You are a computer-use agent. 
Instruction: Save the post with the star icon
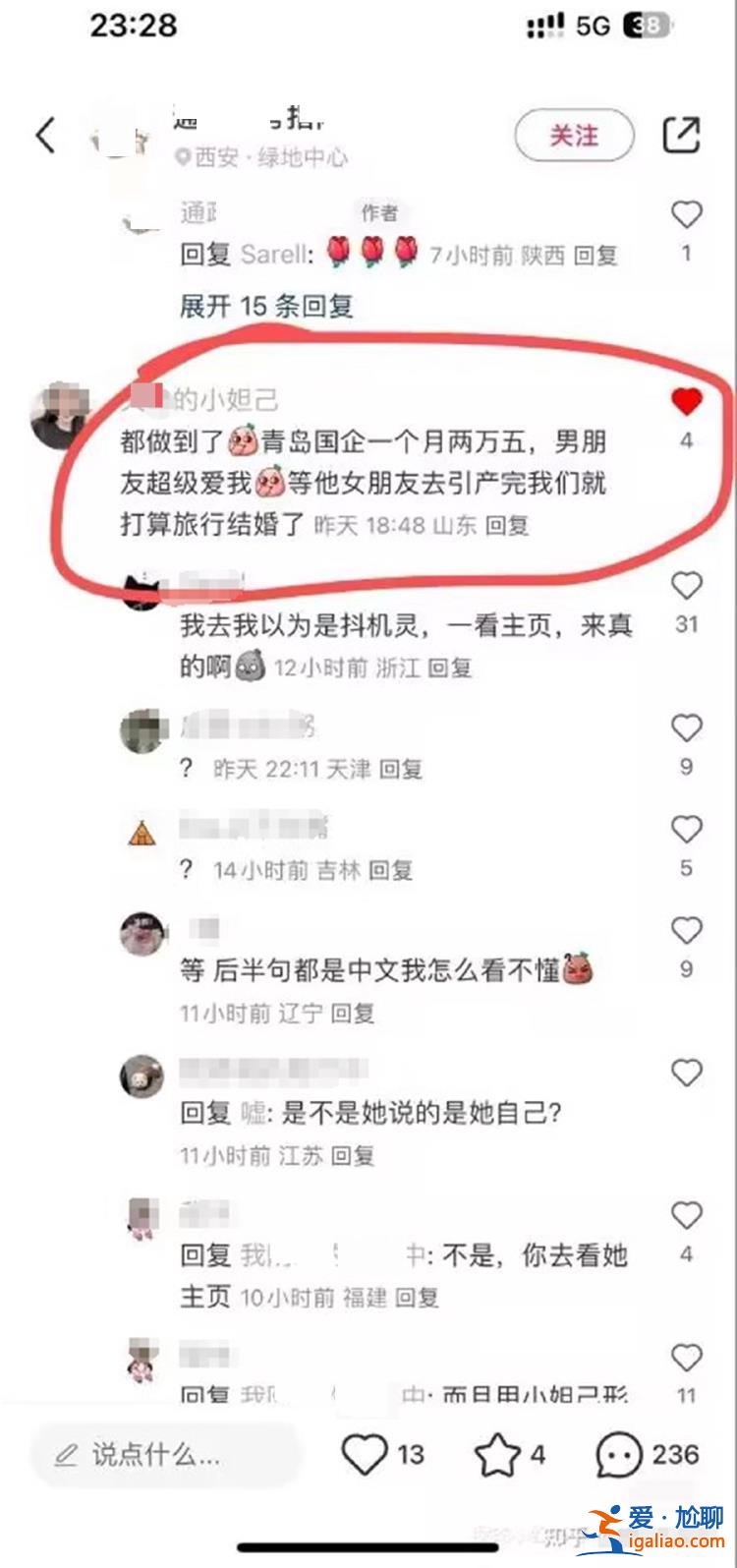click(497, 1455)
